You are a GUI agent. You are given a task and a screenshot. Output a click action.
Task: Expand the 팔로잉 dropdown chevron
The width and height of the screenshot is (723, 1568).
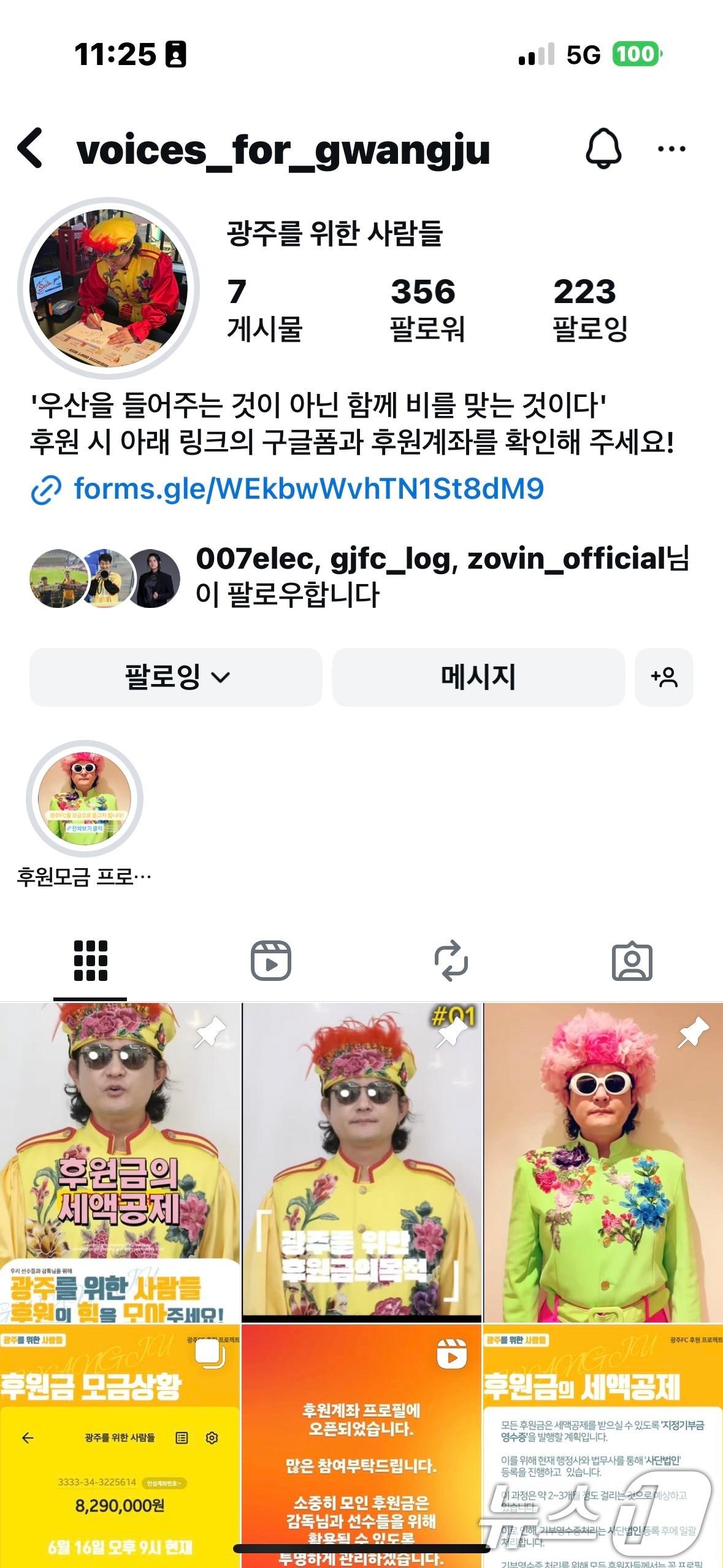pyautogui.click(x=222, y=677)
